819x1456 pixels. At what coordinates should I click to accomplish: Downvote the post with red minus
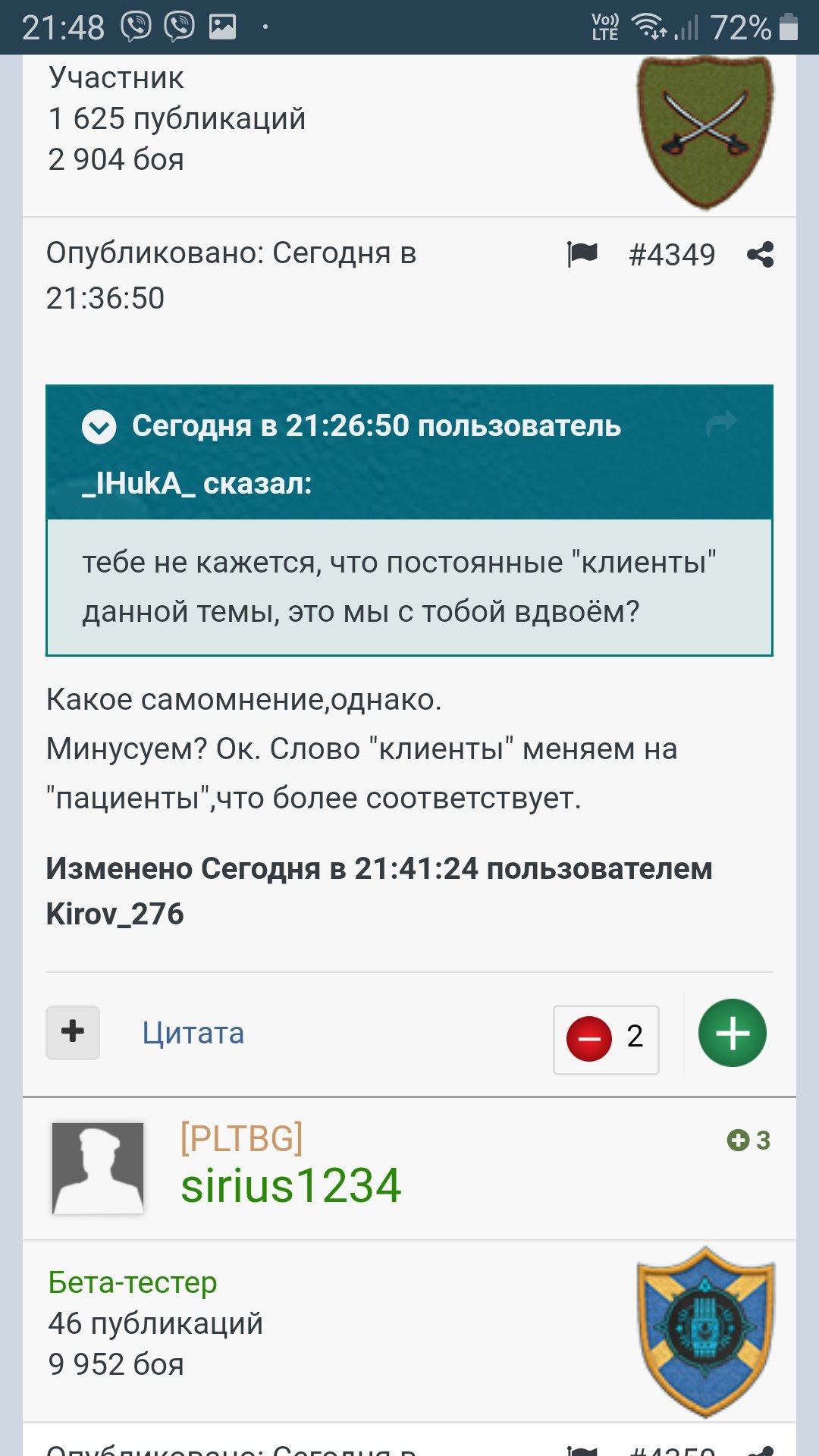click(589, 1038)
